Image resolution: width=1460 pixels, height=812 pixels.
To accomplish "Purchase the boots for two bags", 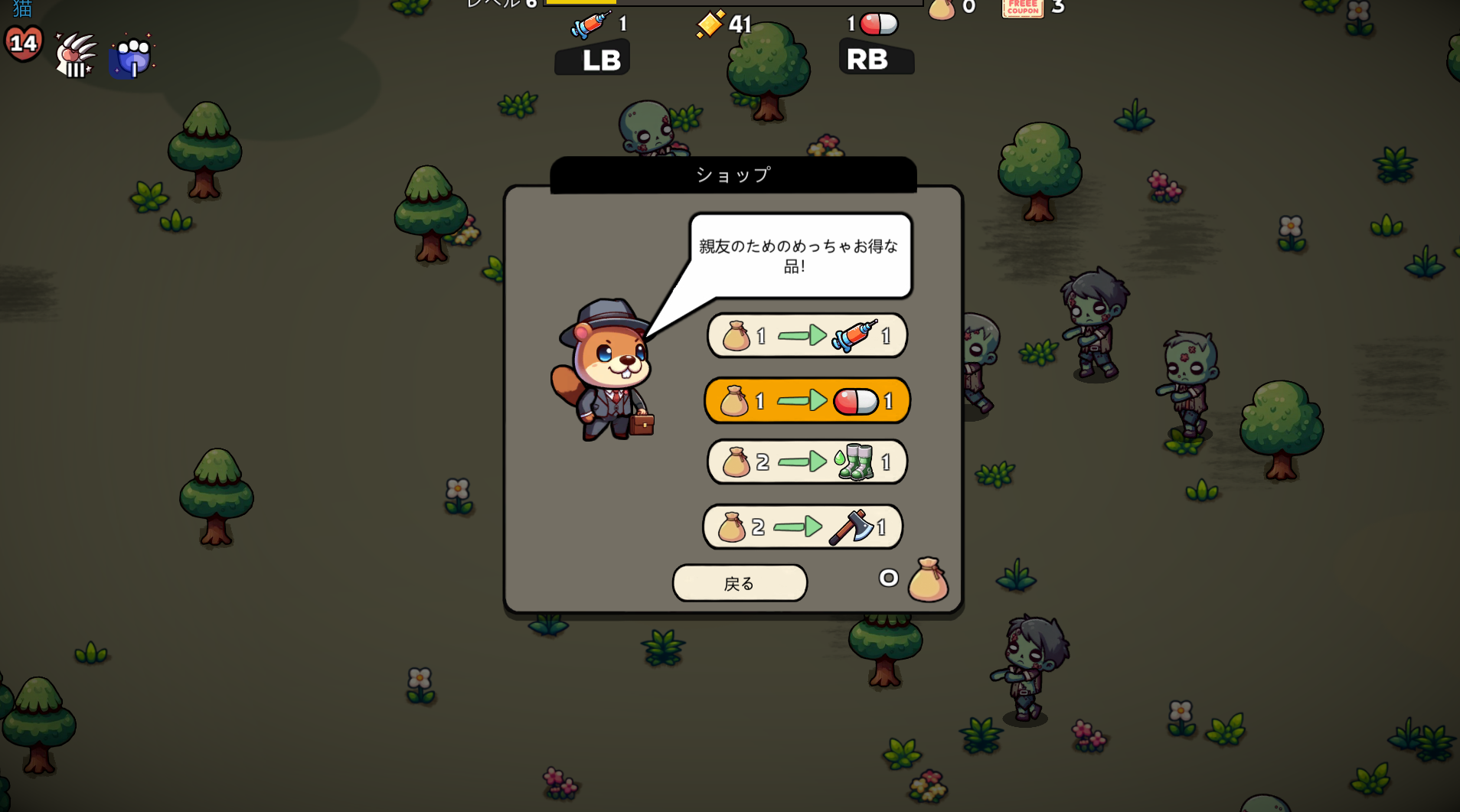I will [807, 462].
